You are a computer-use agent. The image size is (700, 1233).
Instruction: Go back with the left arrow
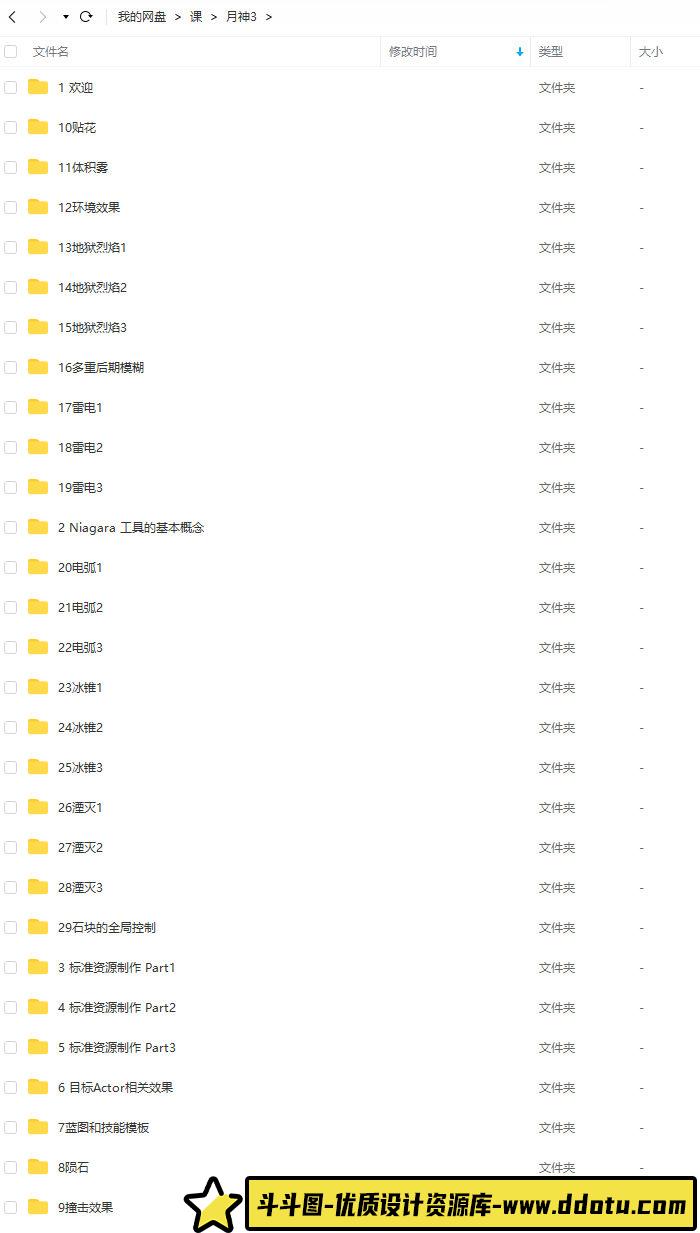point(12,17)
